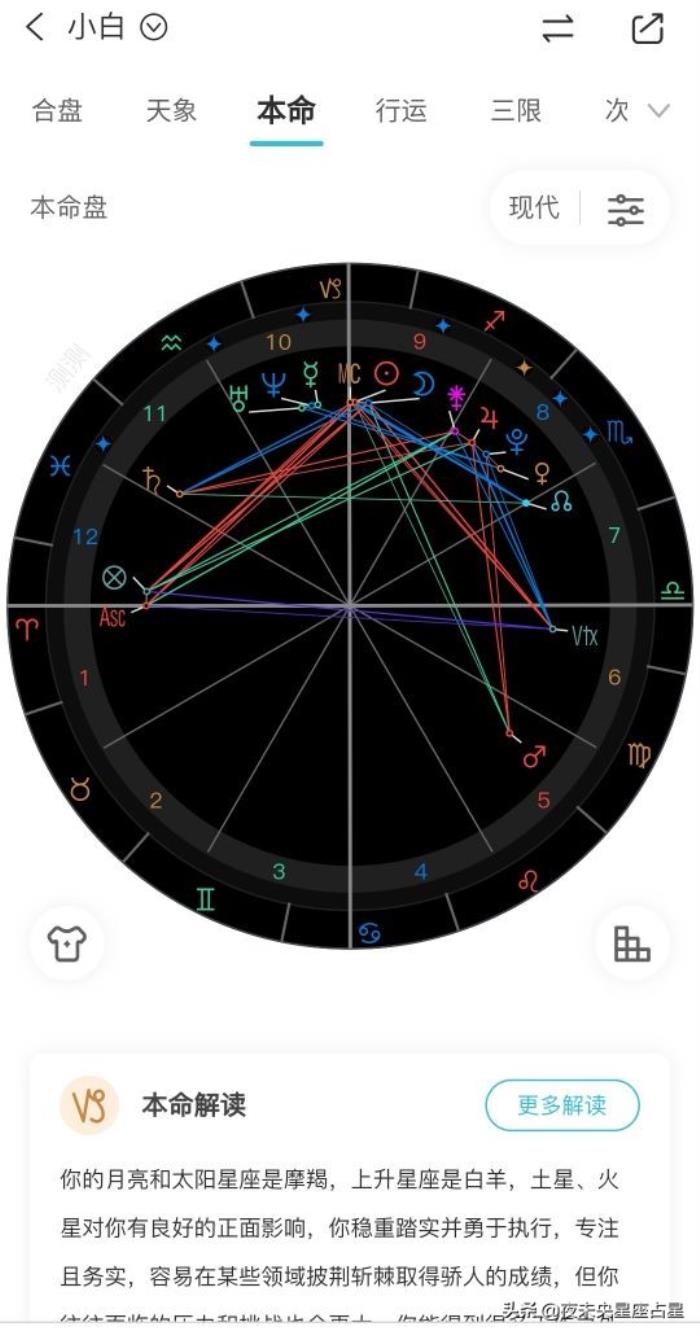The height and width of the screenshot is (1335, 700).
Task: Open the 小白 profile dropdown
Action: pos(153,28)
